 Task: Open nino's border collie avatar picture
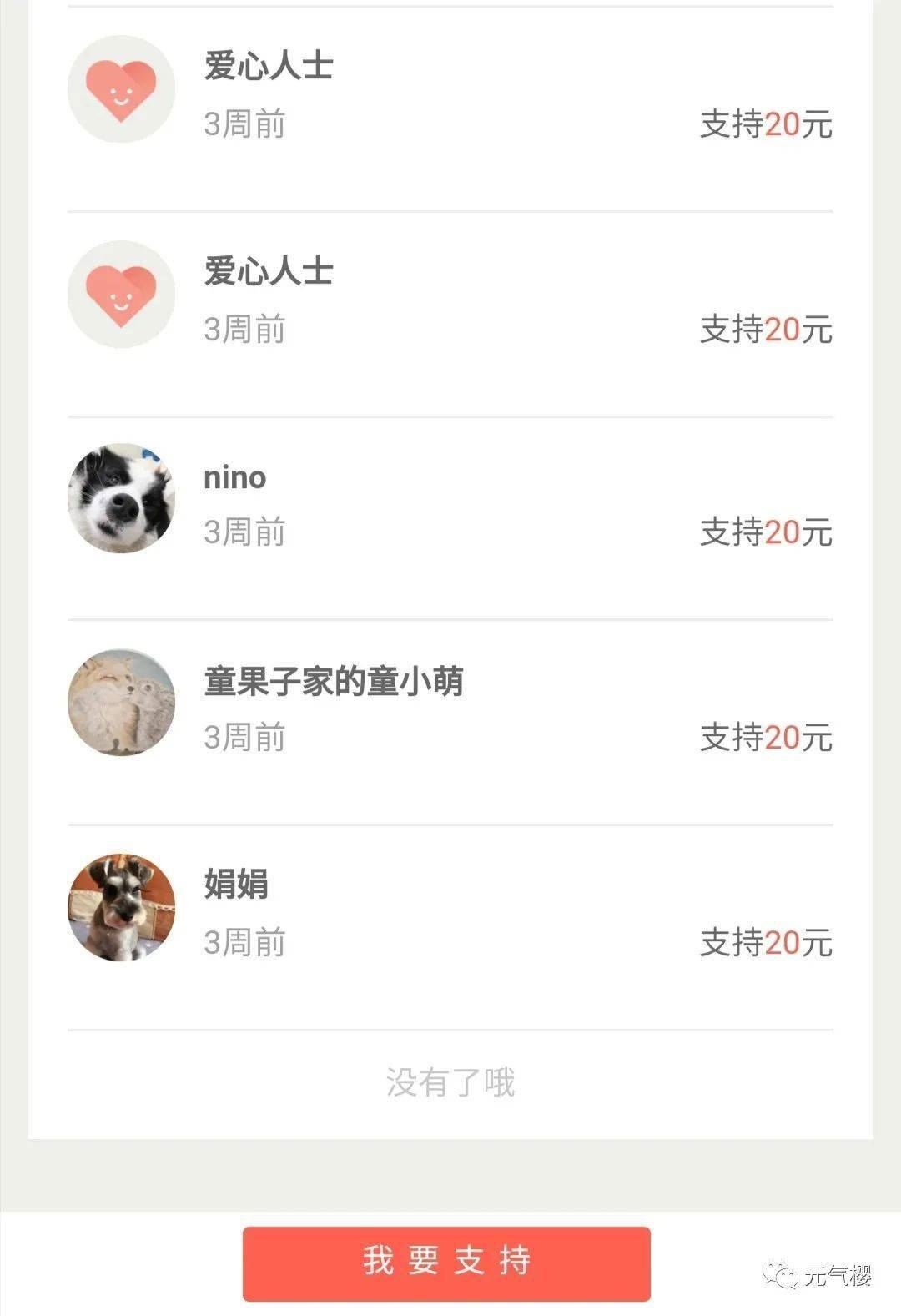[x=121, y=499]
